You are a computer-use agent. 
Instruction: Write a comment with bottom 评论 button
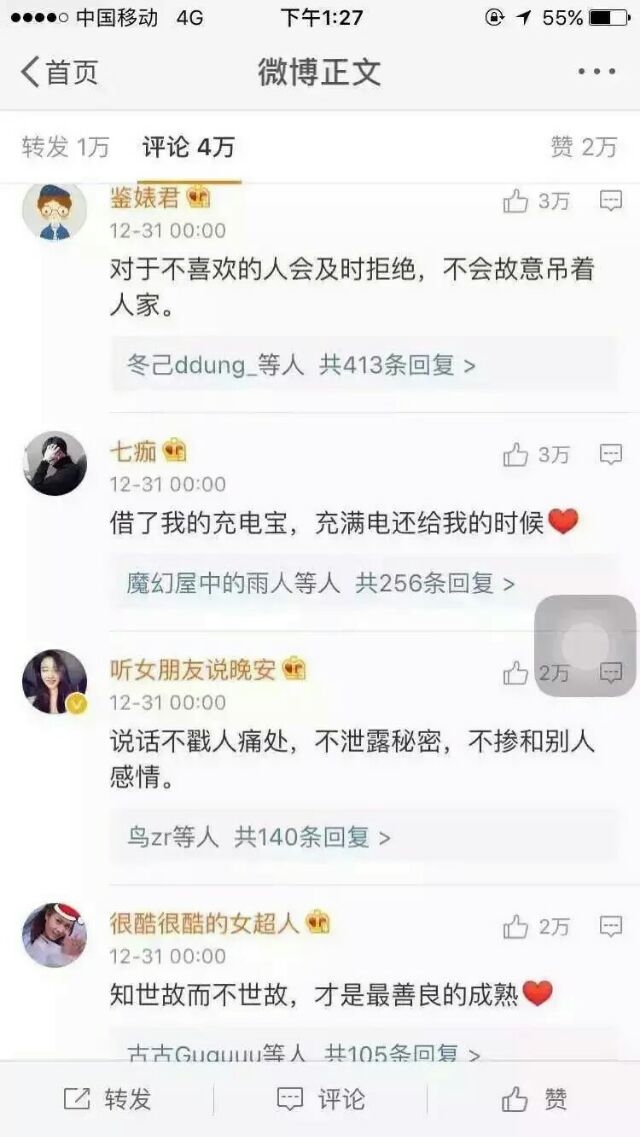(321, 1099)
